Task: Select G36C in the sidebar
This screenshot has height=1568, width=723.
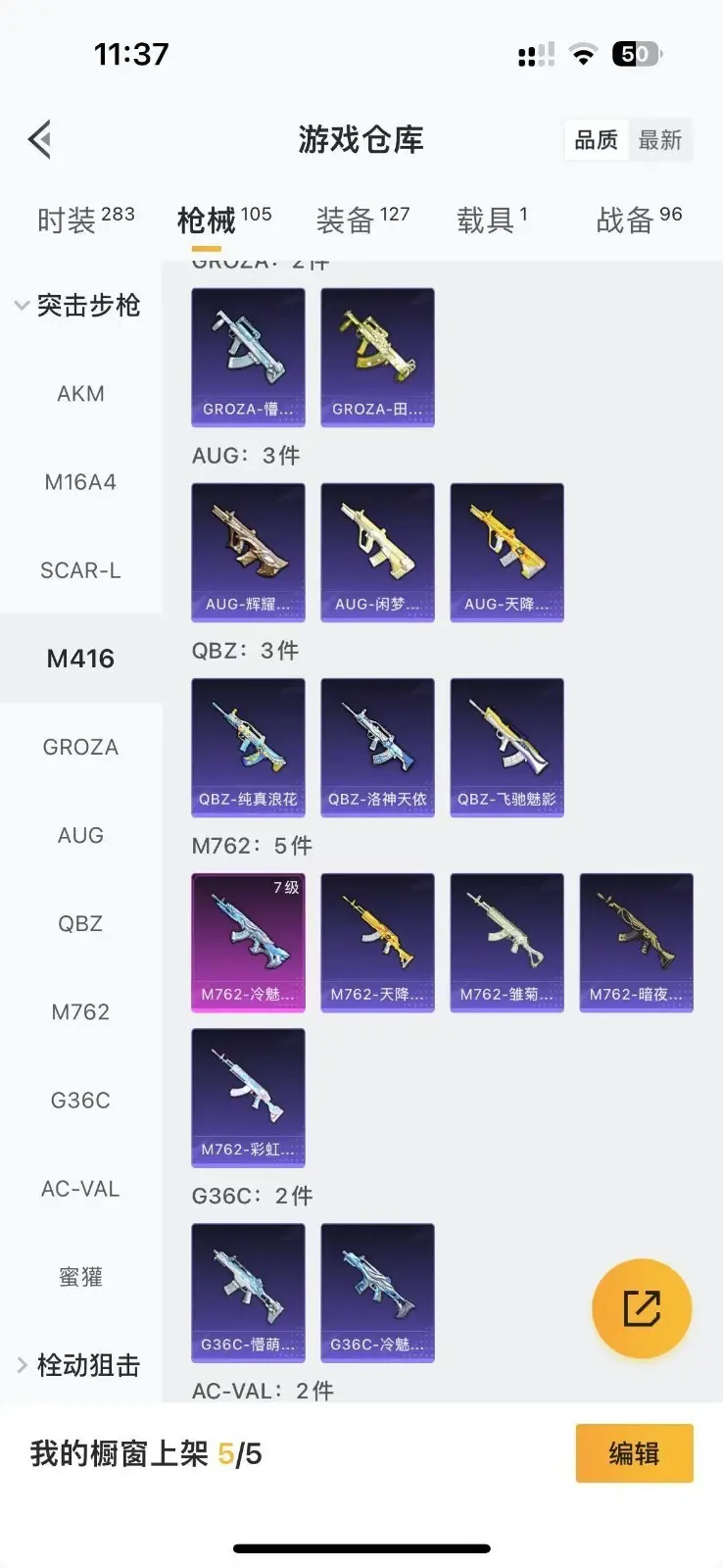Action: tap(80, 1101)
